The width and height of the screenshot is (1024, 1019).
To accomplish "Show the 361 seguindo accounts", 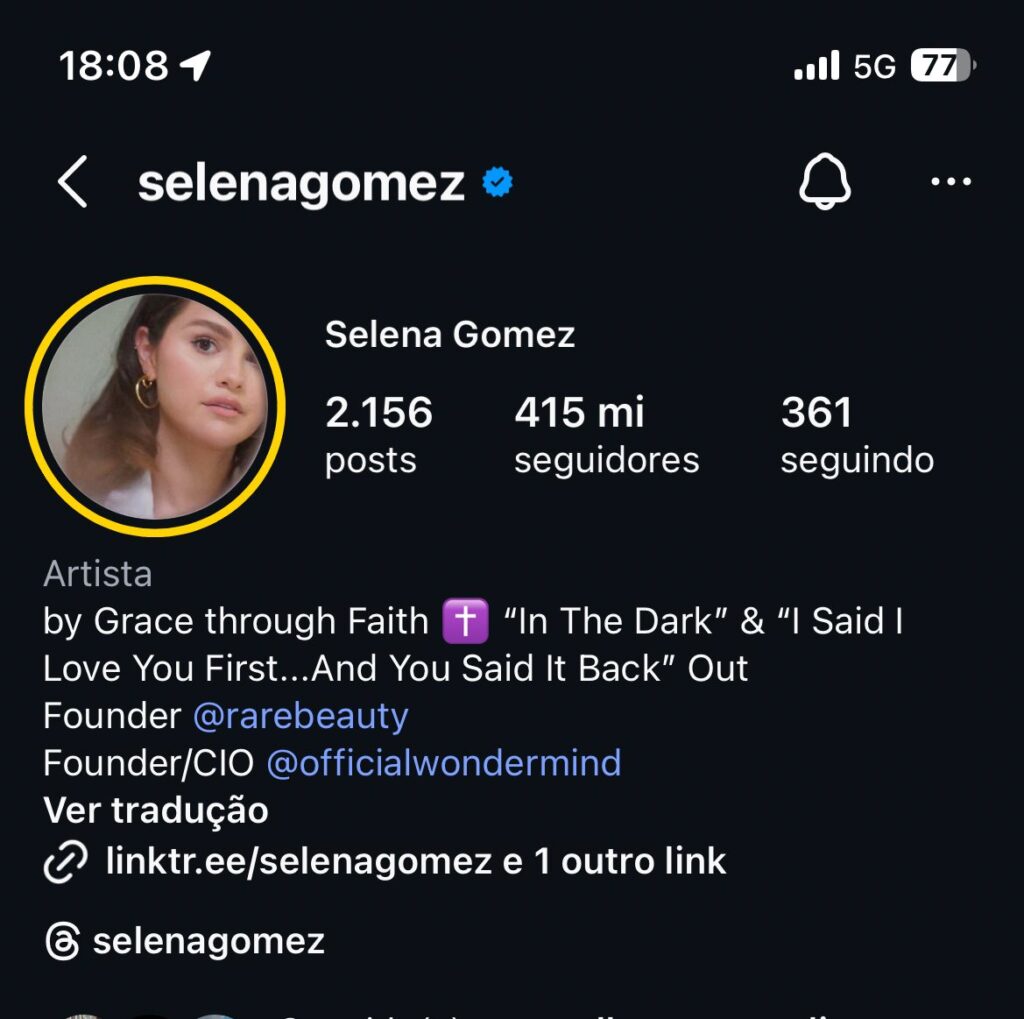I will [857, 434].
